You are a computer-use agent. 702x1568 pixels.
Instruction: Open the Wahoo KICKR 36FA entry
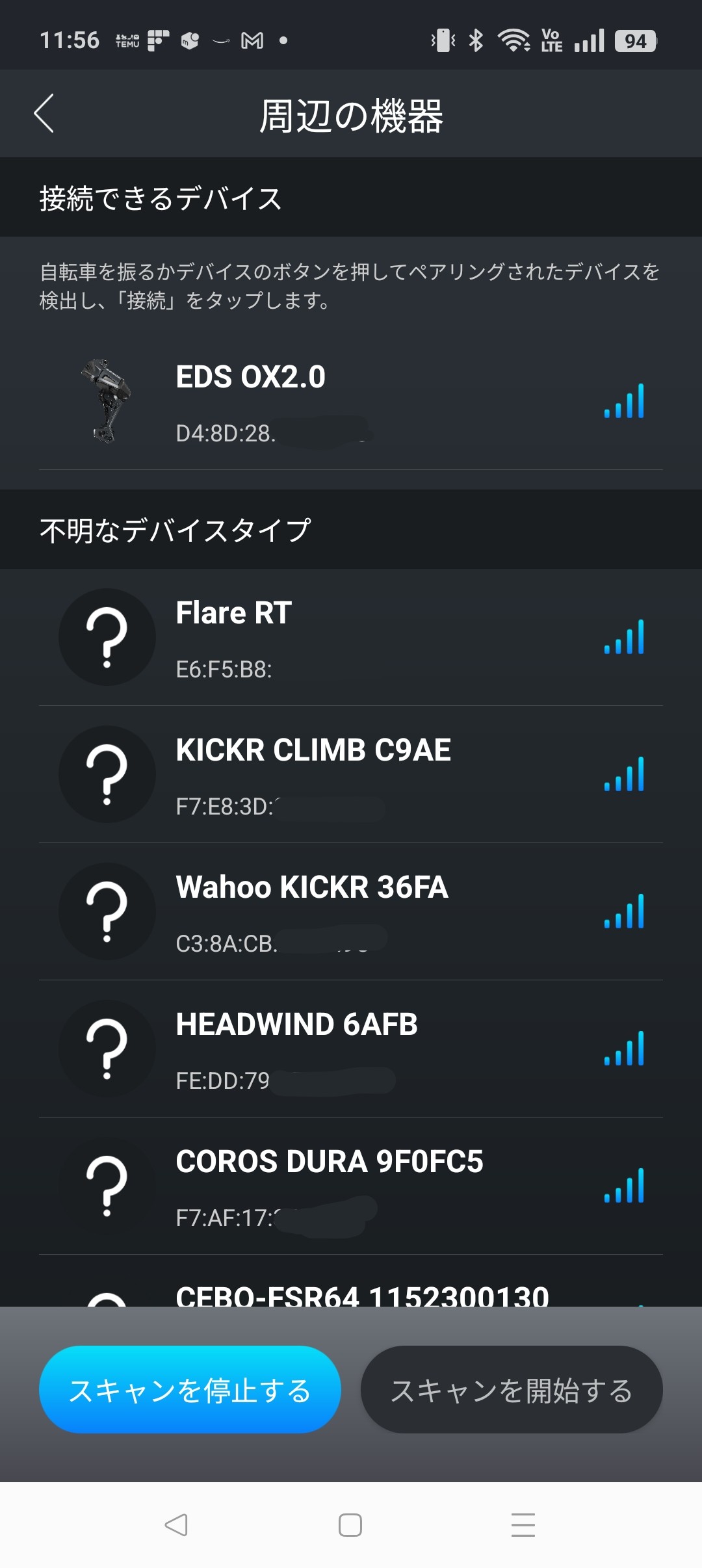(351, 911)
